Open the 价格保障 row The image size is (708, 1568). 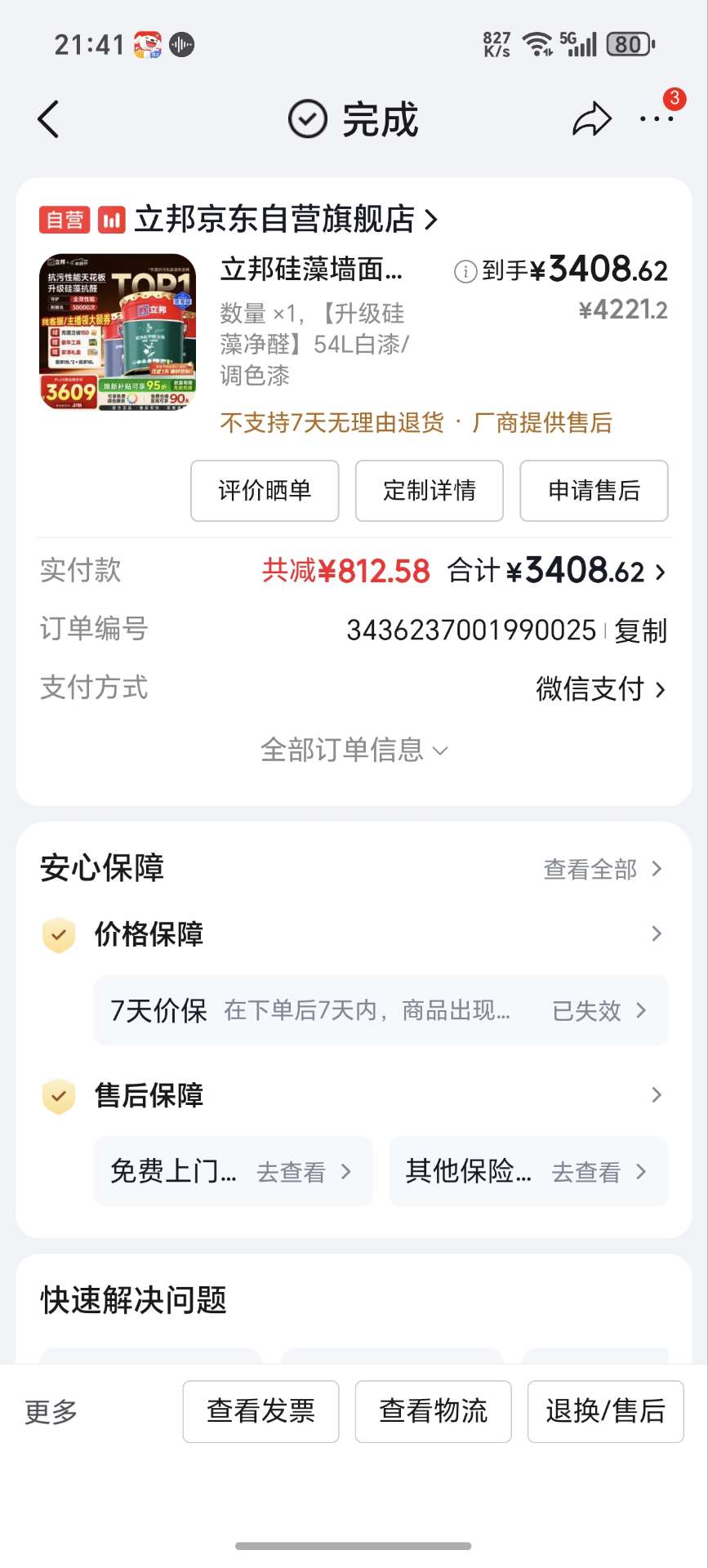point(354,934)
